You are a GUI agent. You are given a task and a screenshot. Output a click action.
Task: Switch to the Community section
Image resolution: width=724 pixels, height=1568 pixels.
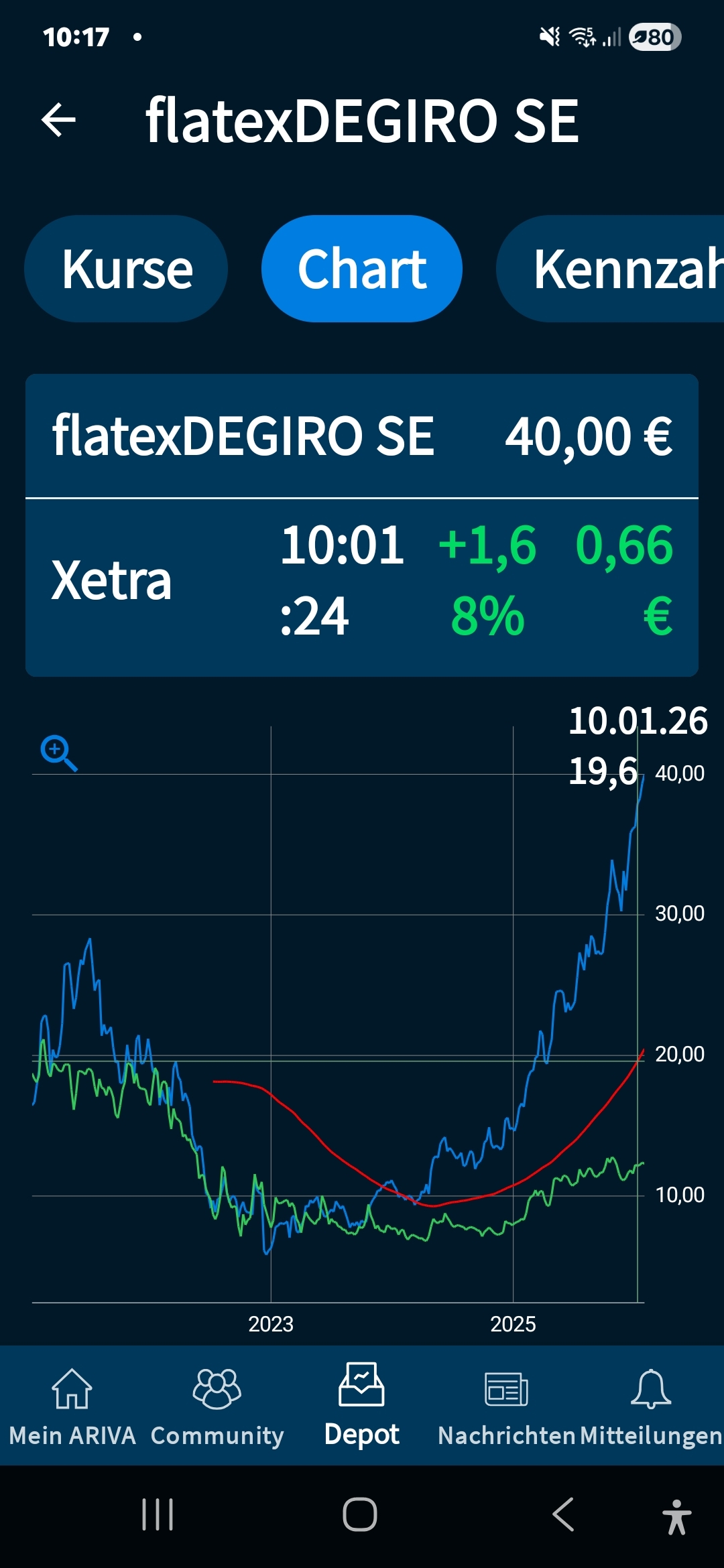pyautogui.click(x=217, y=1405)
